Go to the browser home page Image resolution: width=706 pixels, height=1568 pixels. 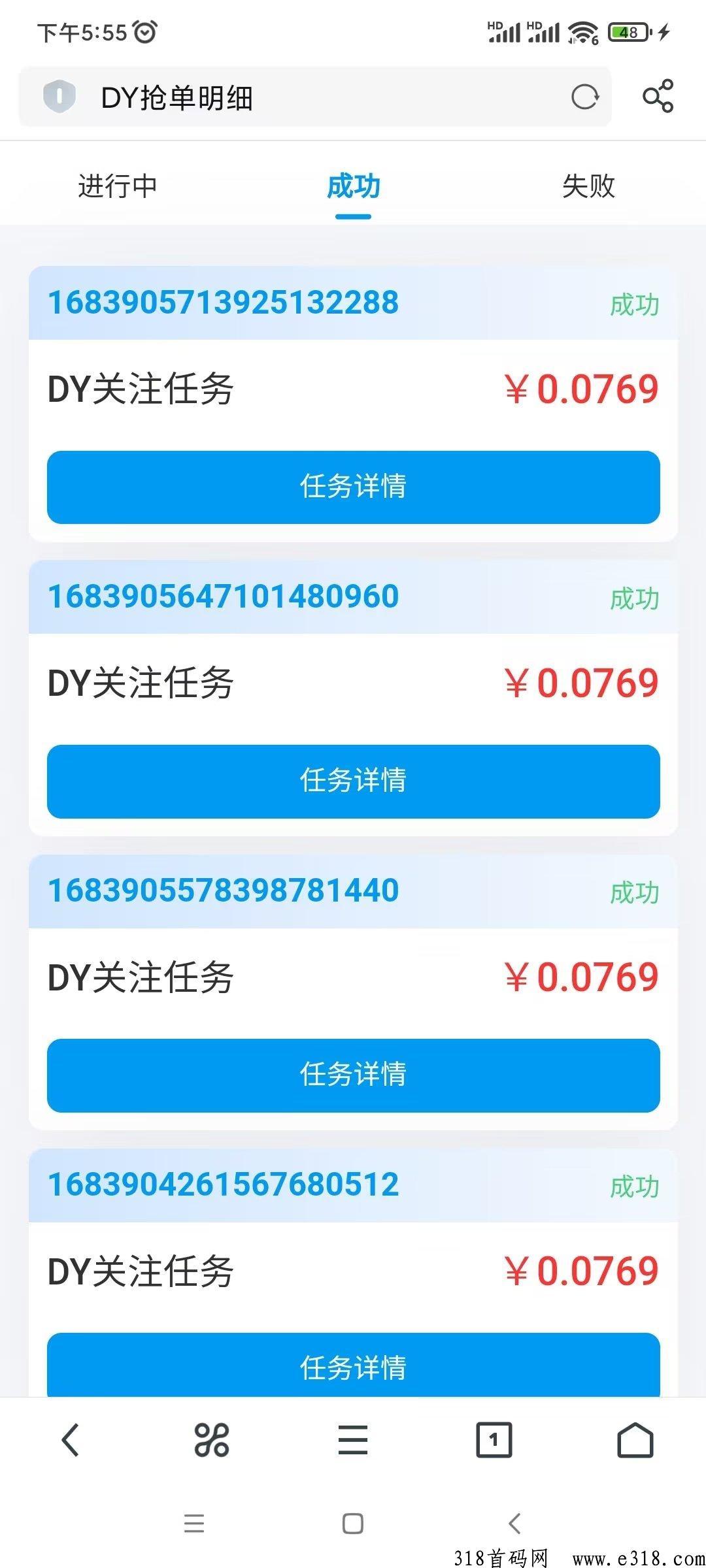(x=635, y=1441)
